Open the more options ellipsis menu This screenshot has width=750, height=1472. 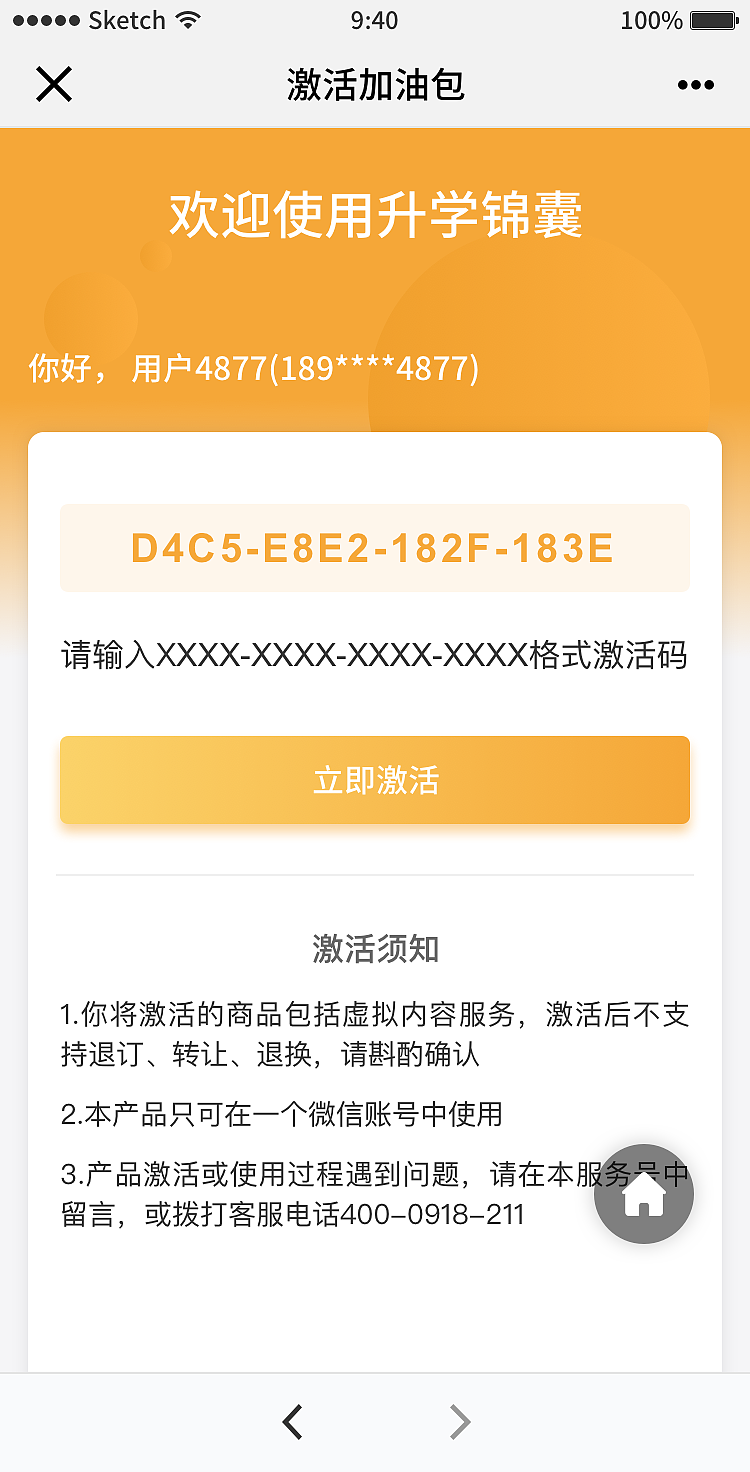(x=695, y=85)
